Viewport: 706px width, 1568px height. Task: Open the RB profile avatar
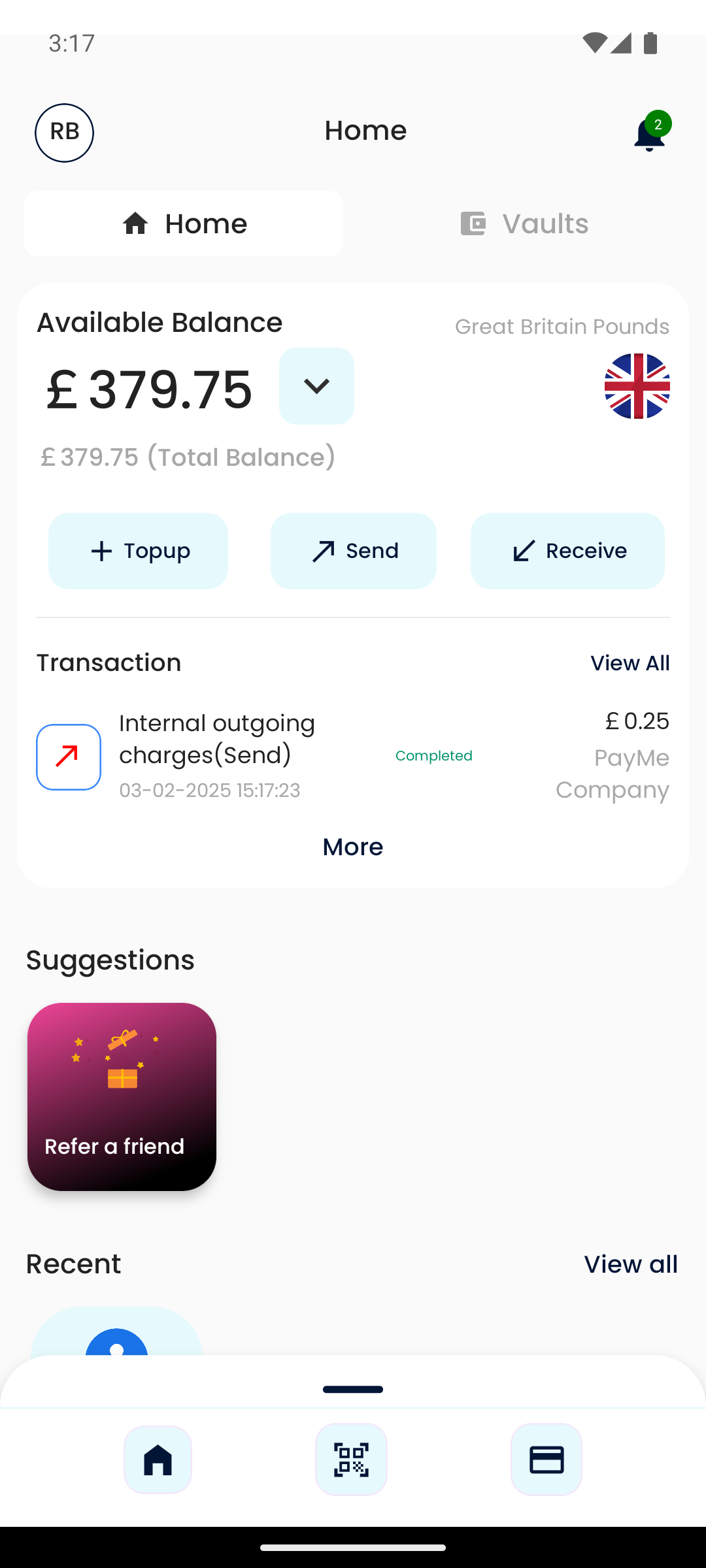point(64,133)
